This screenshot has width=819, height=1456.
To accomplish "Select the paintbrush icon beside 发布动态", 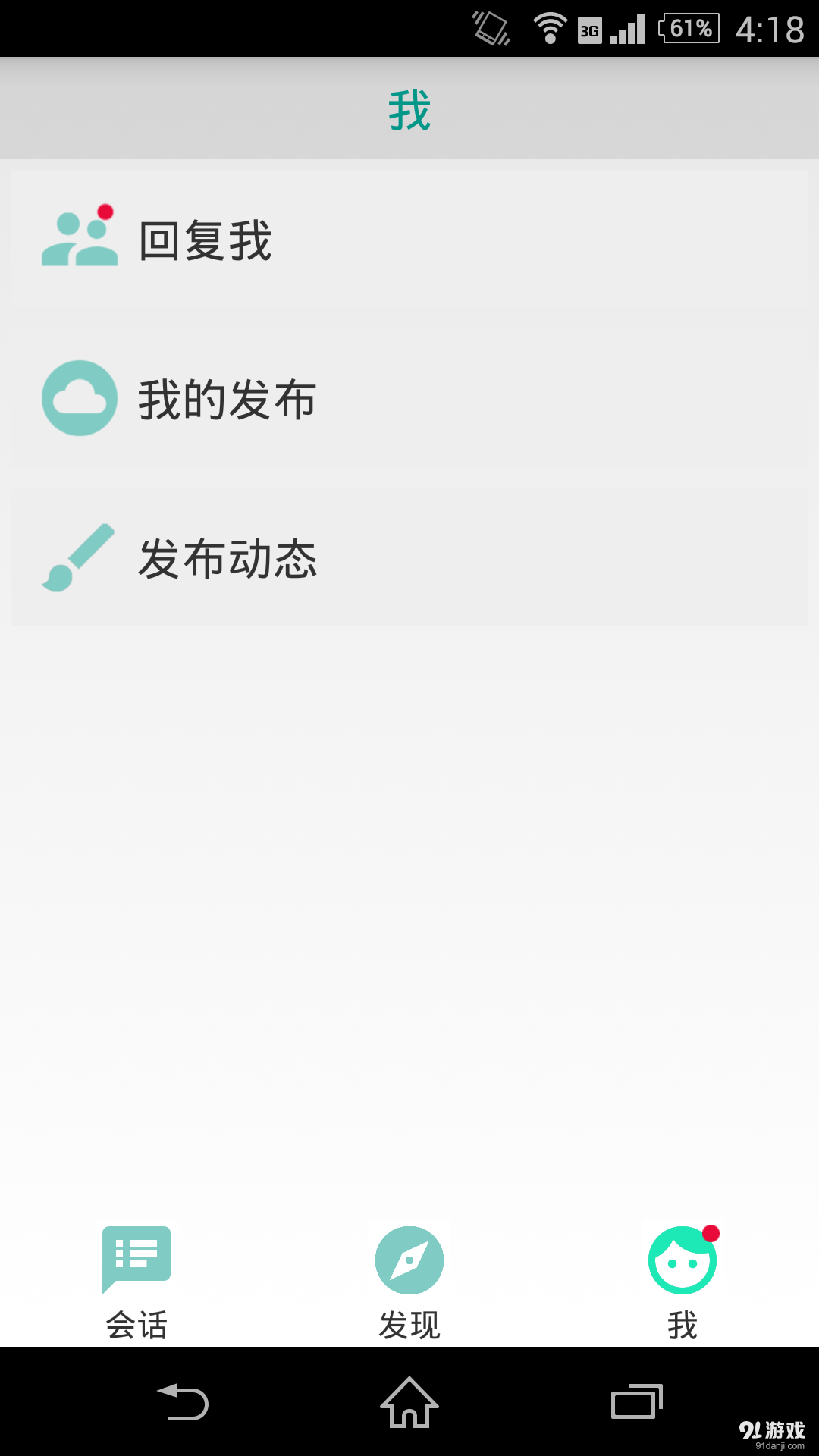I will tap(80, 557).
